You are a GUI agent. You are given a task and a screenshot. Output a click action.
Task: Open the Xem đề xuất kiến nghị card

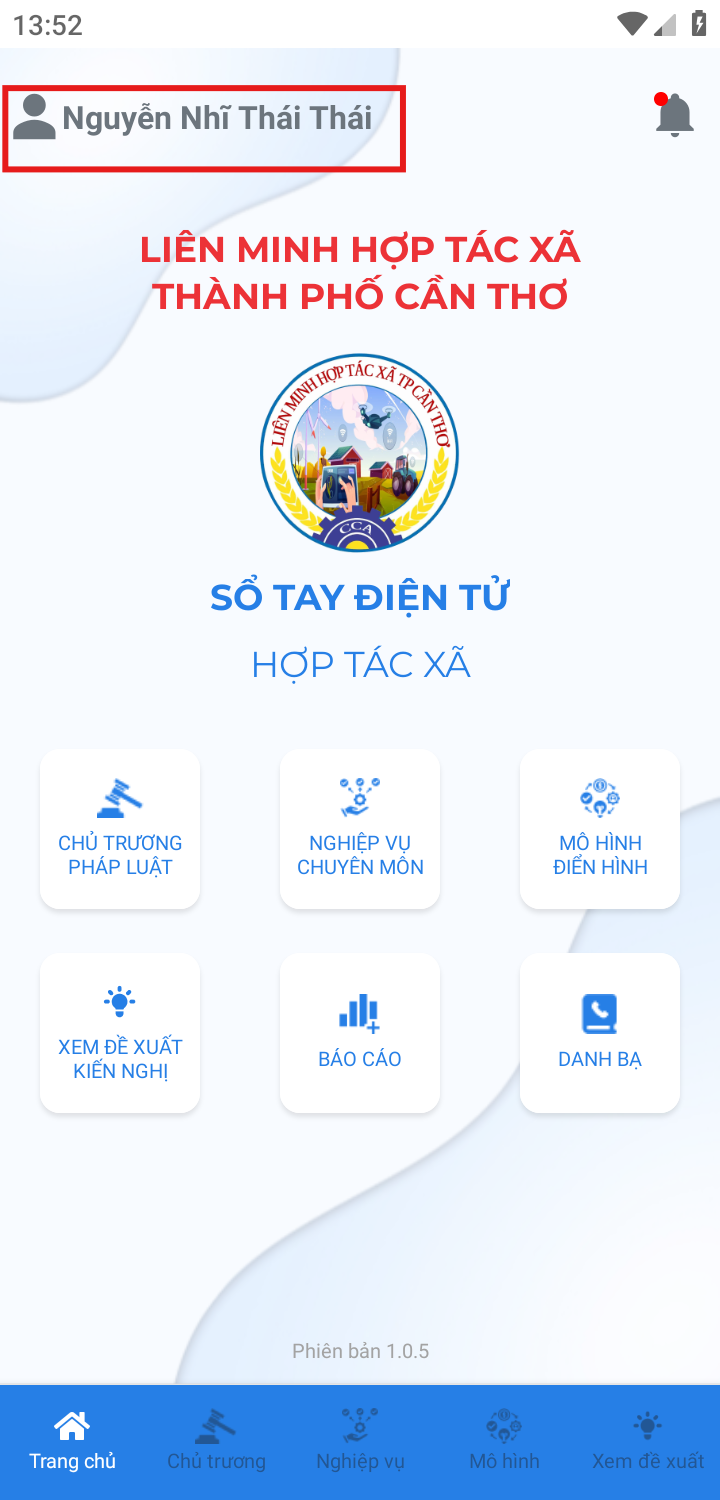pyautogui.click(x=120, y=1033)
